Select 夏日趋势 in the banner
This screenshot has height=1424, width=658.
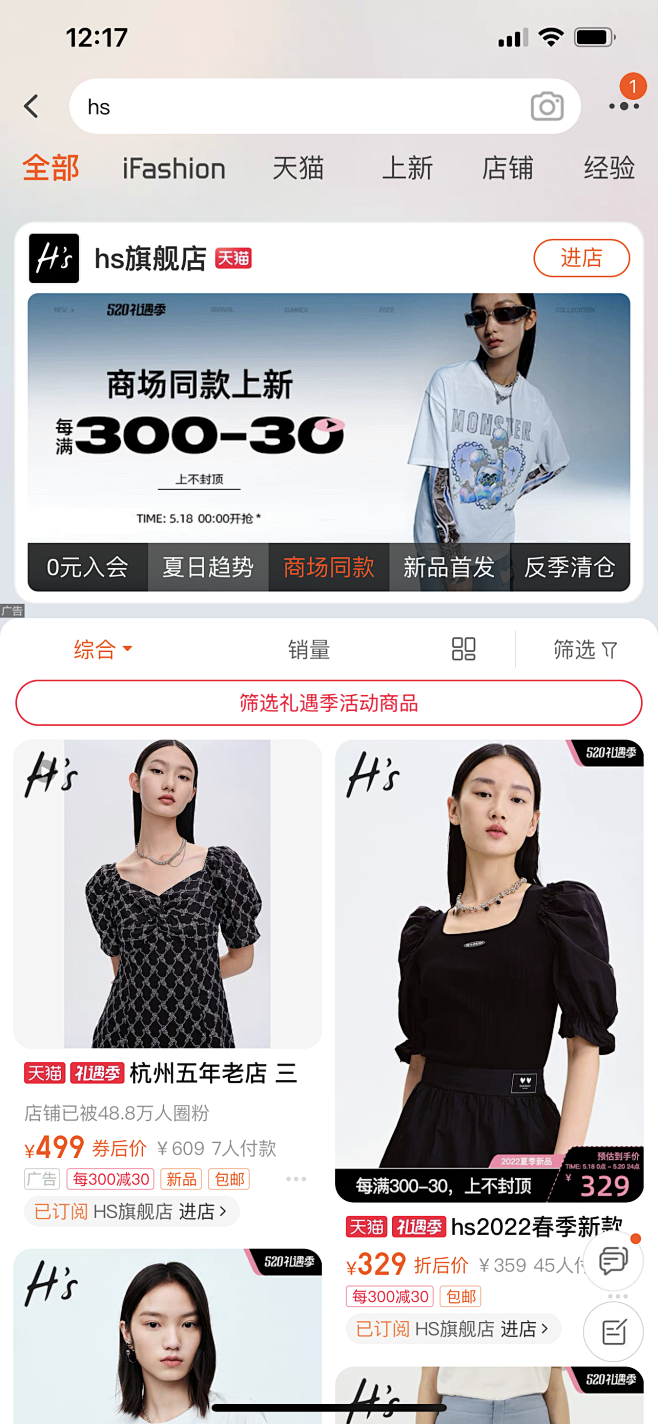(208, 568)
